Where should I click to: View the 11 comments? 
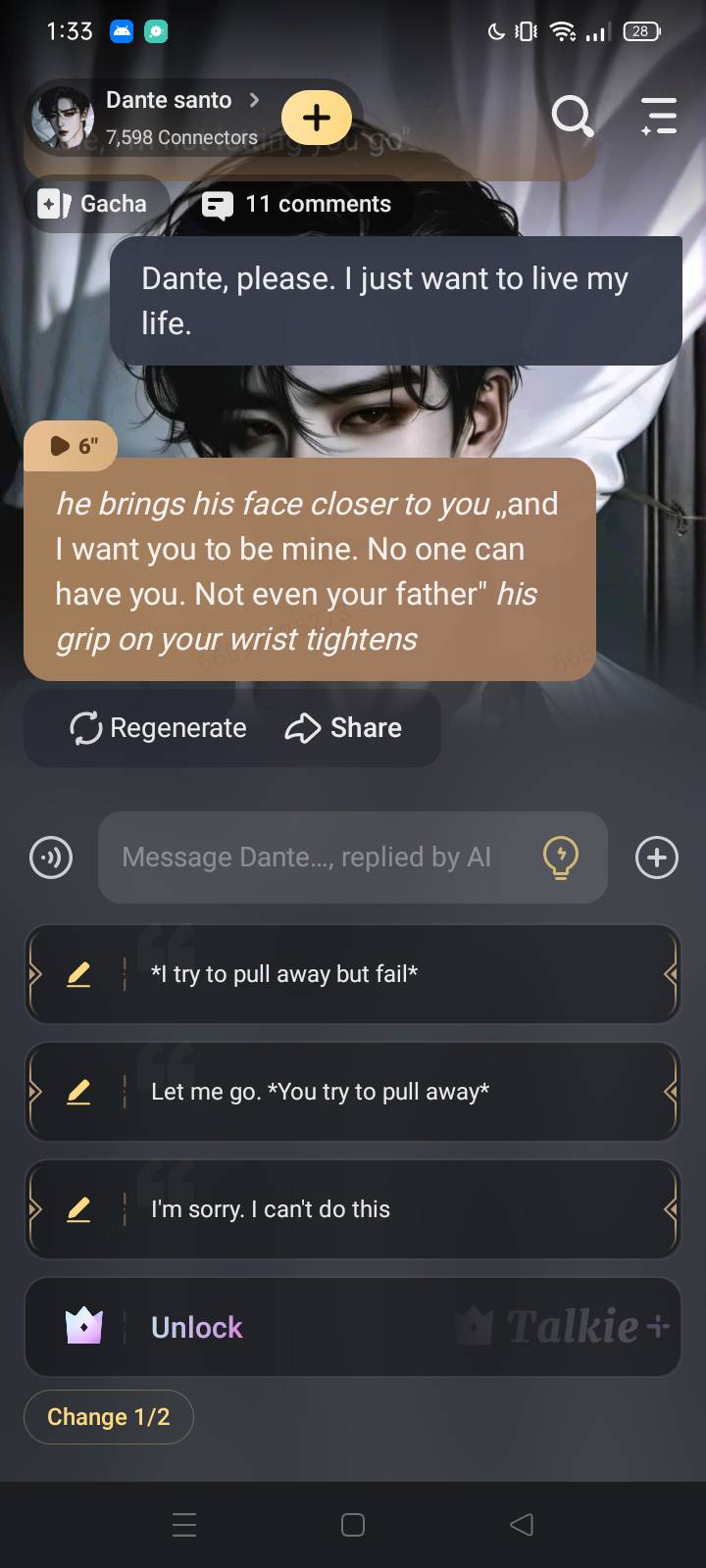(296, 204)
